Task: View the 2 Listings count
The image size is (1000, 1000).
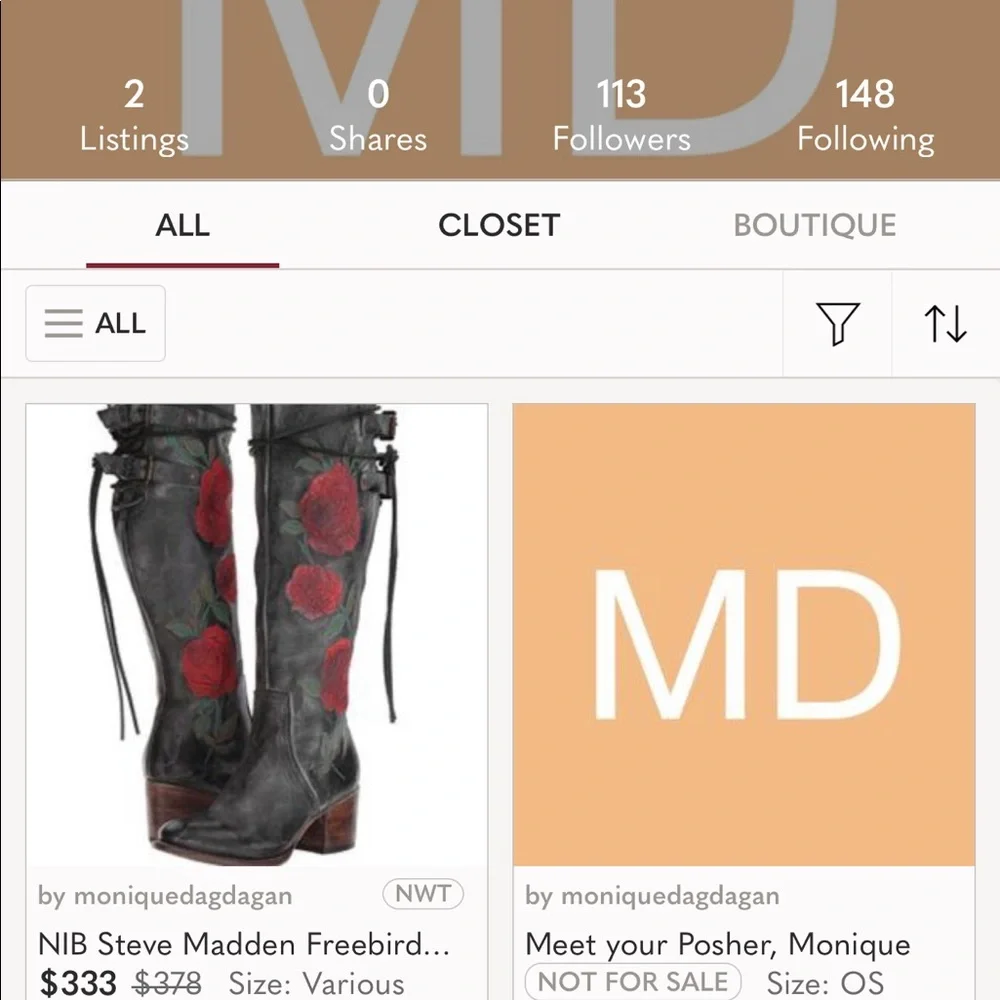Action: pyautogui.click(x=134, y=116)
